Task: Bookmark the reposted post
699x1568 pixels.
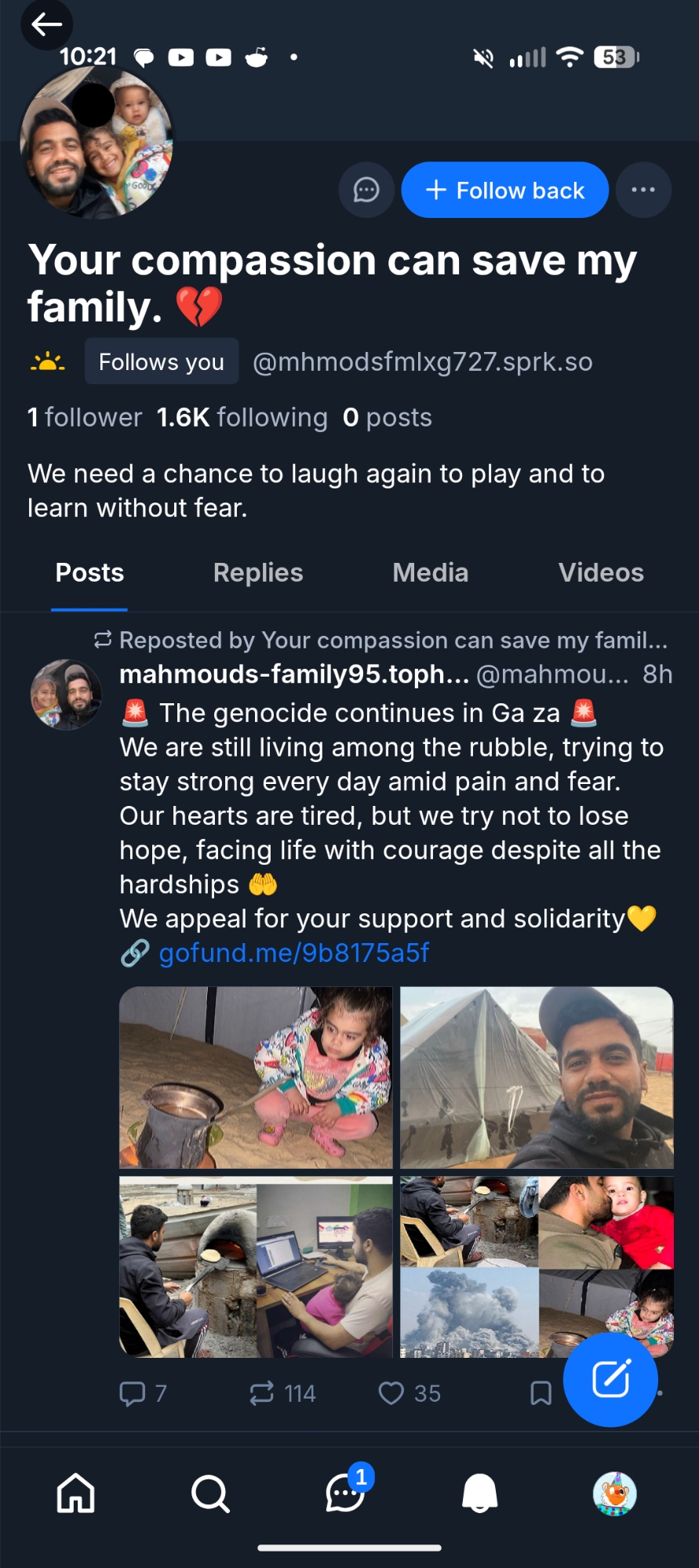Action: tap(541, 1393)
